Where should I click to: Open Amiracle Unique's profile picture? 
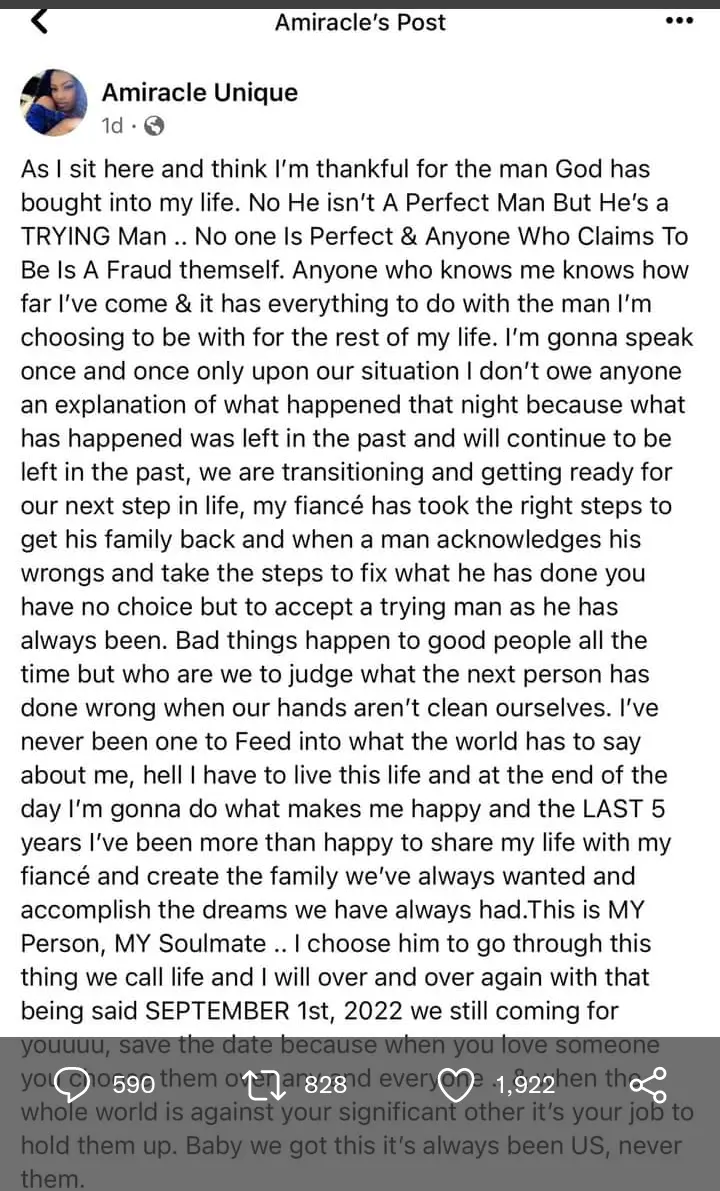[x=53, y=103]
